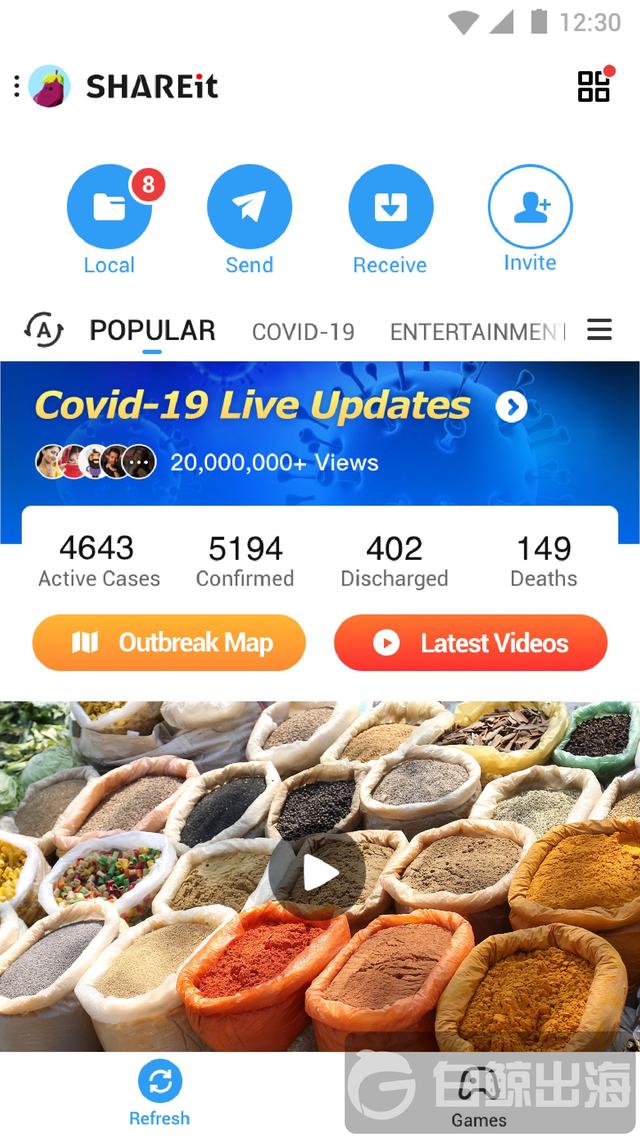Invite a friend to SHAREit
The height and width of the screenshot is (1138, 640).
point(530,207)
